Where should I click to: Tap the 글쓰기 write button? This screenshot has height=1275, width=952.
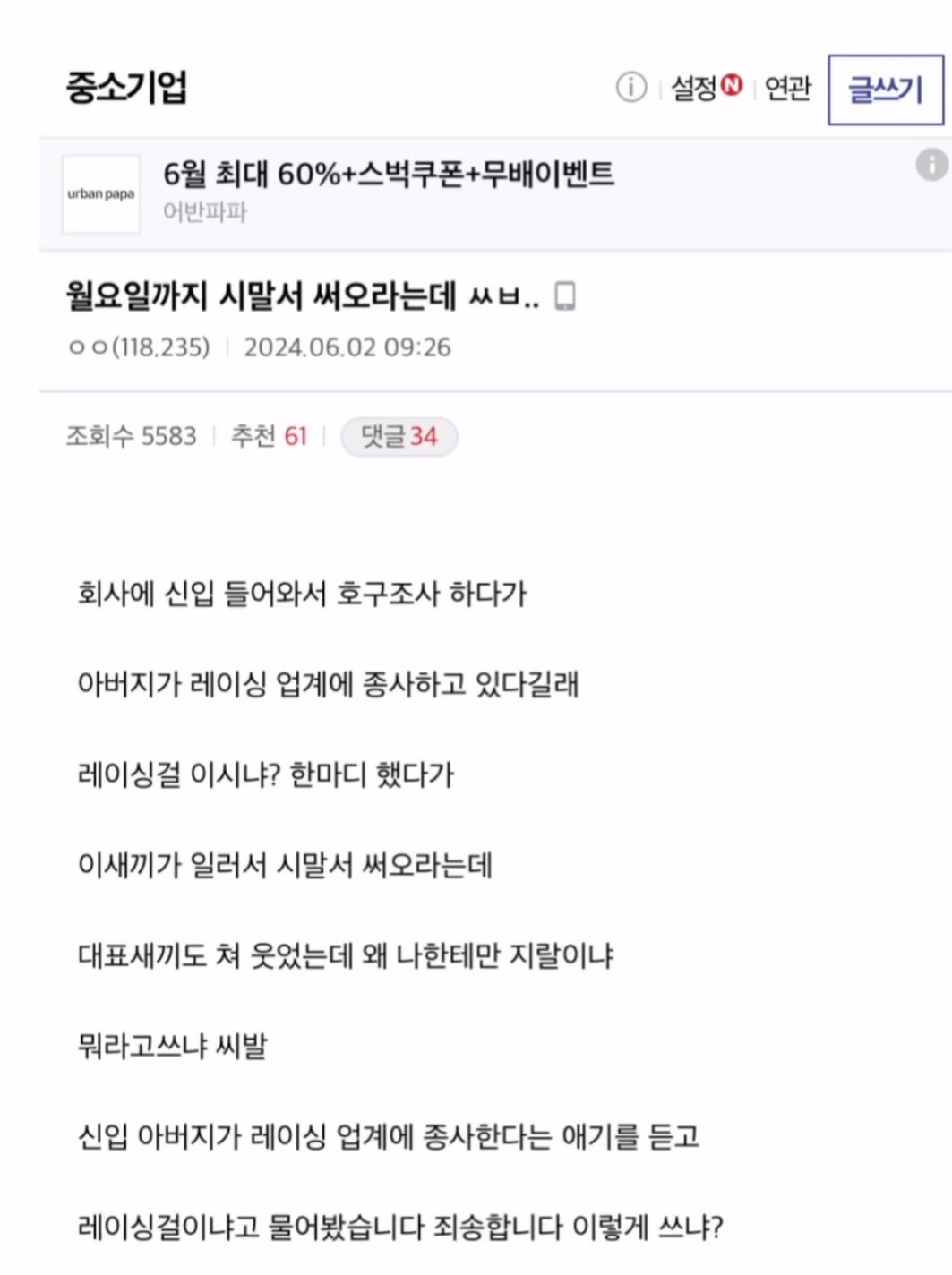point(885,90)
